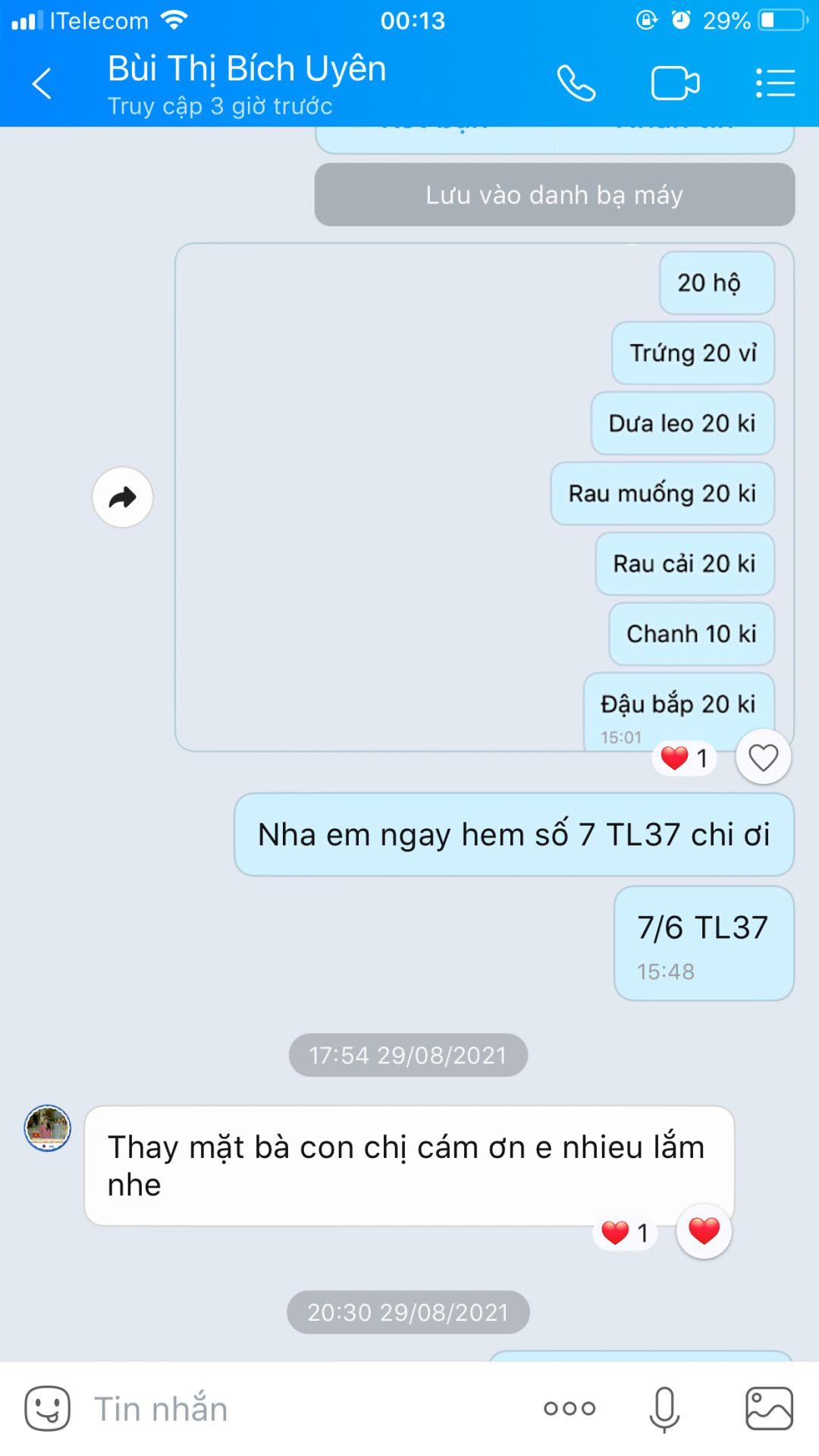Go back to the chat list
Viewport: 819px width, 1456px height.
click(x=42, y=83)
